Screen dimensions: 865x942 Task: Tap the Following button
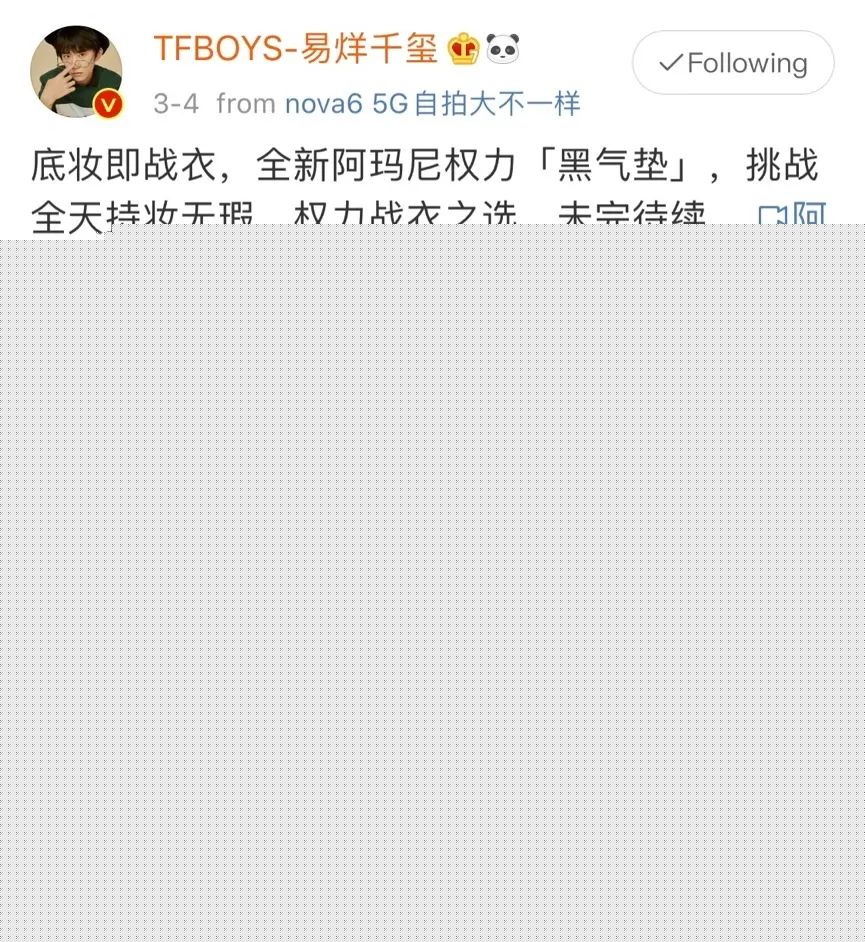733,63
